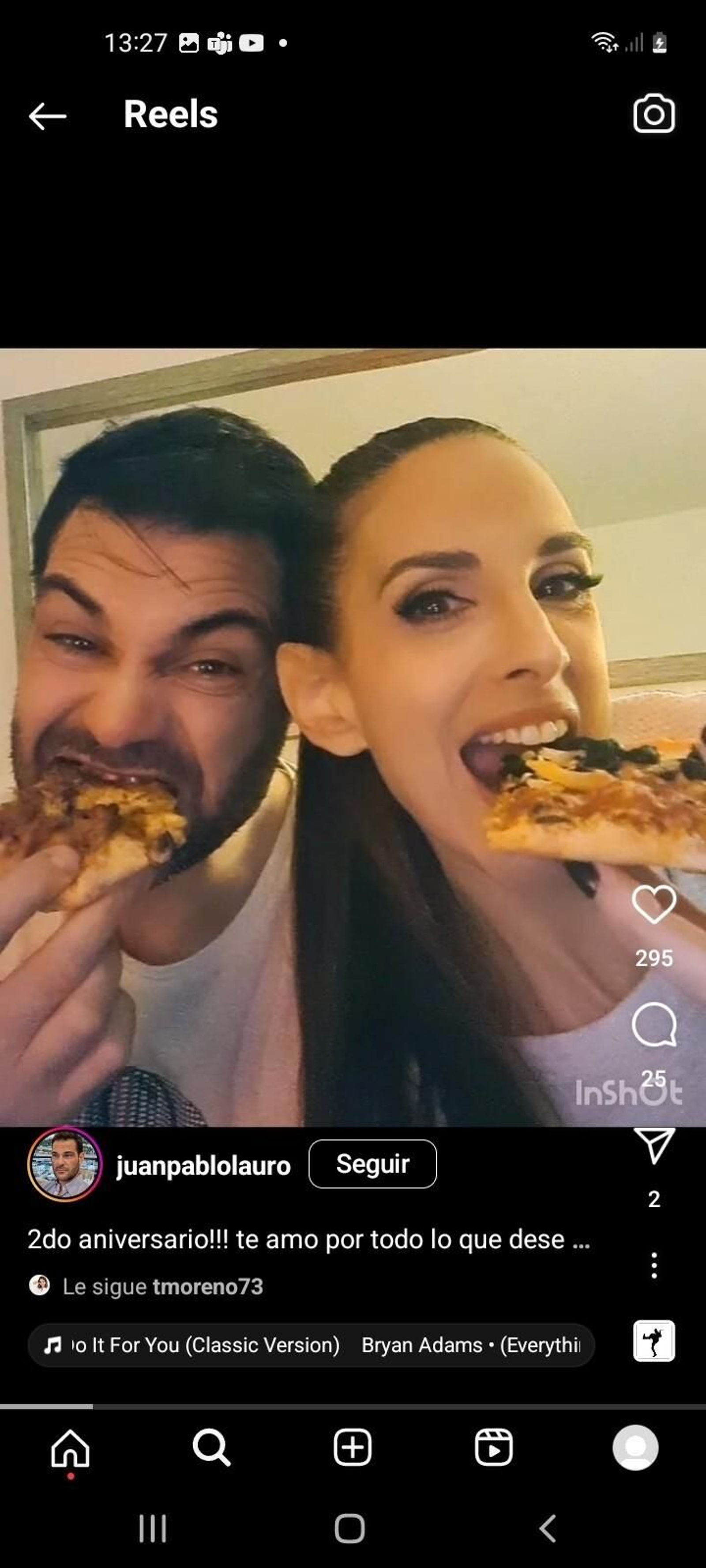The image size is (706, 1568).
Task: Follow juanpablolauro with the Seguir button
Action: (x=372, y=1164)
